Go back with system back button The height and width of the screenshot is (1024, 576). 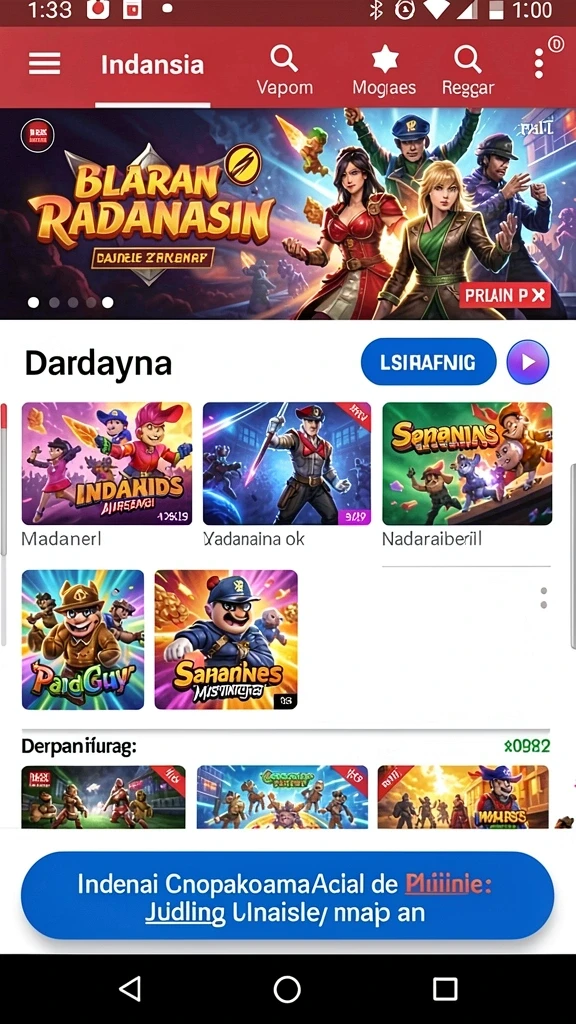point(131,989)
